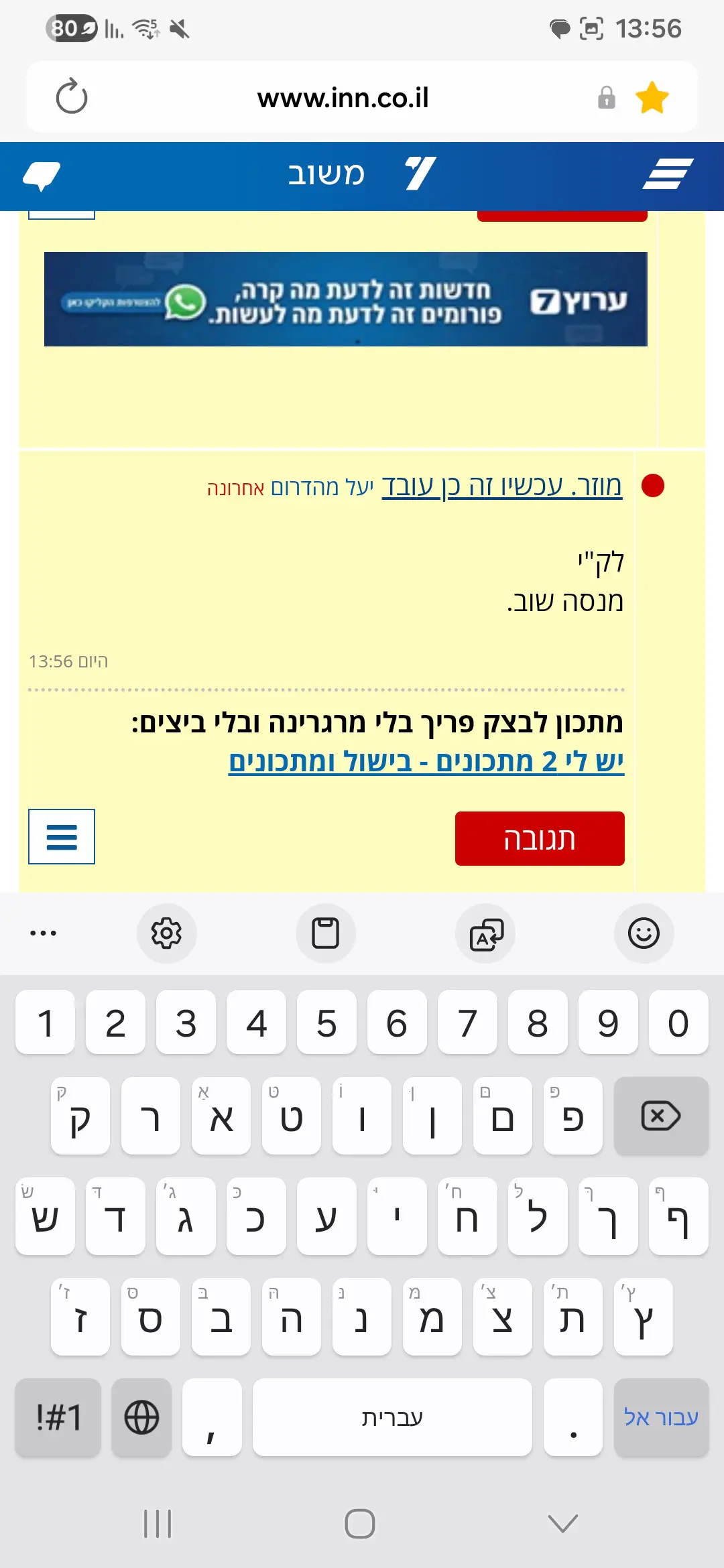This screenshot has height=1568, width=724.
Task: Open the keyboard clipboard
Action: (326, 933)
